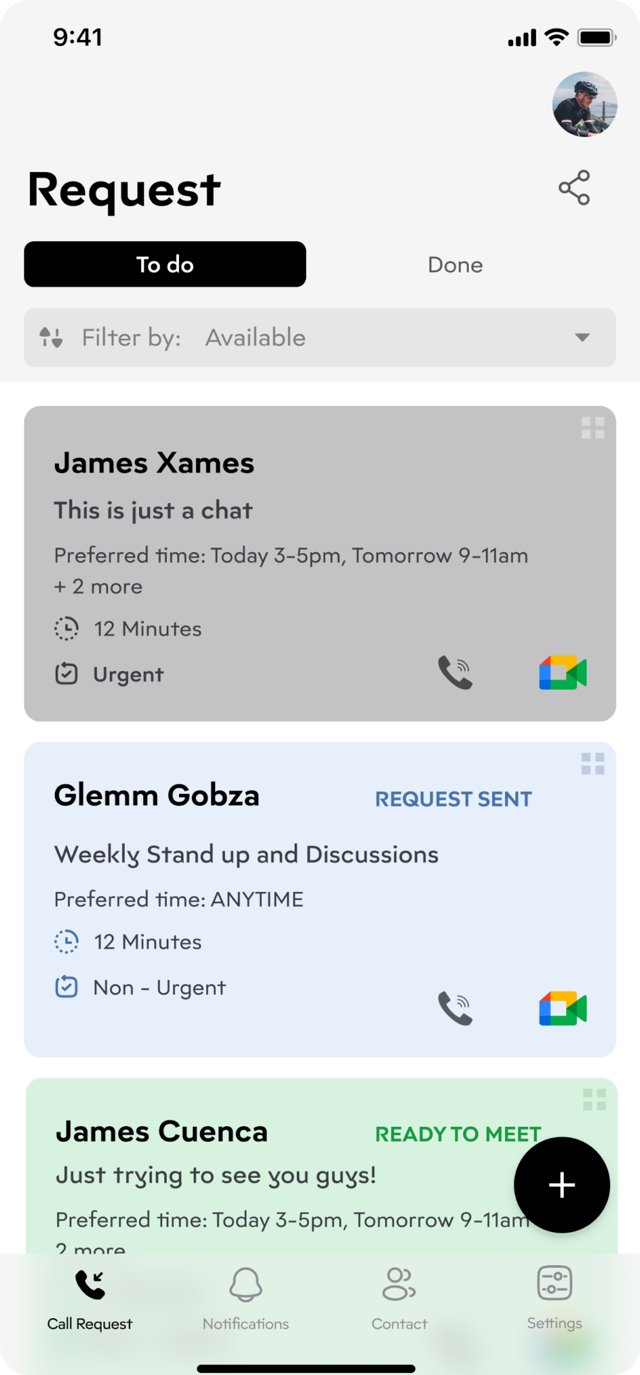Start Google Meet with Glemm Gobza
Image resolution: width=640 pixels, height=1375 pixels.
pyautogui.click(x=563, y=1008)
